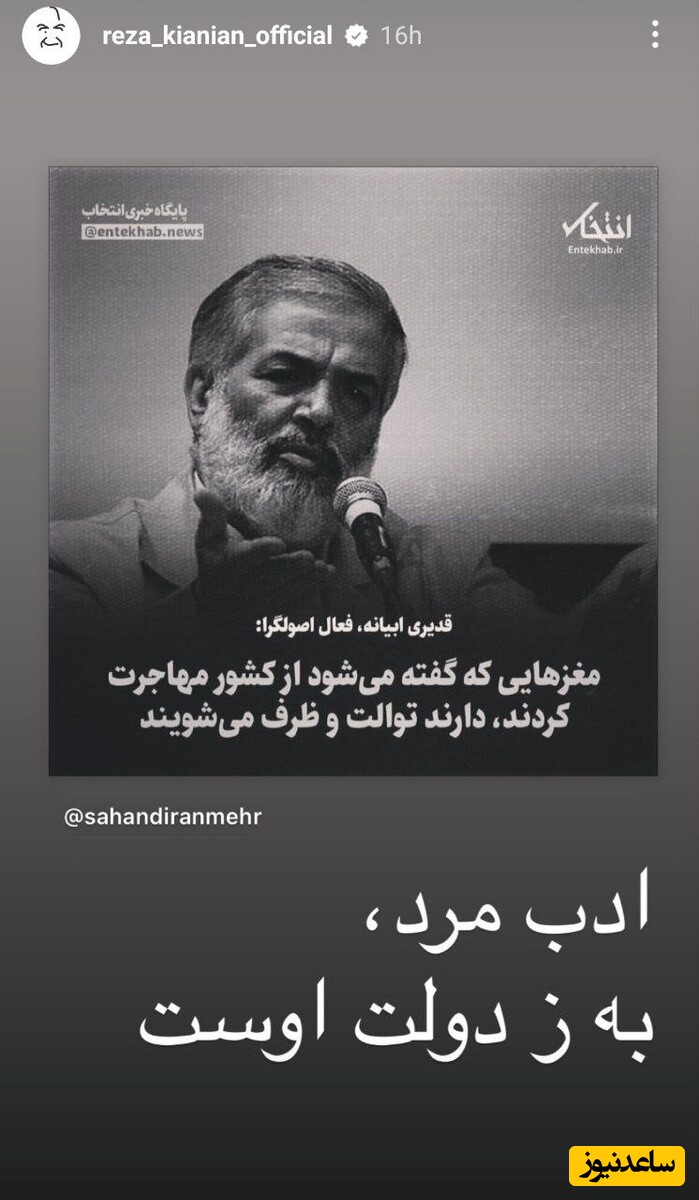Image resolution: width=699 pixels, height=1200 pixels.
Task: Open the story overflow menu
Action: coord(655,36)
